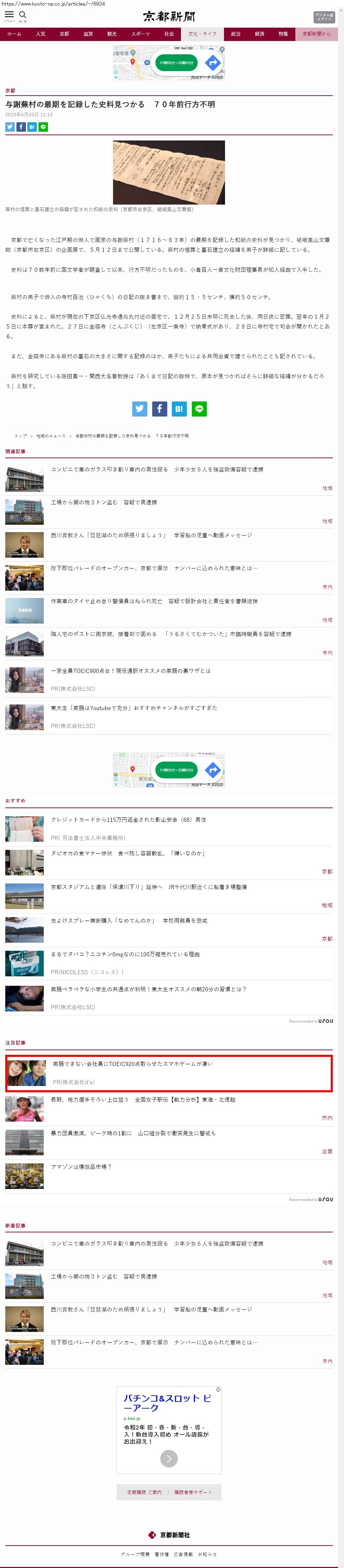Read 暴力団員激減 山口組分裂 article

tap(133, 1133)
